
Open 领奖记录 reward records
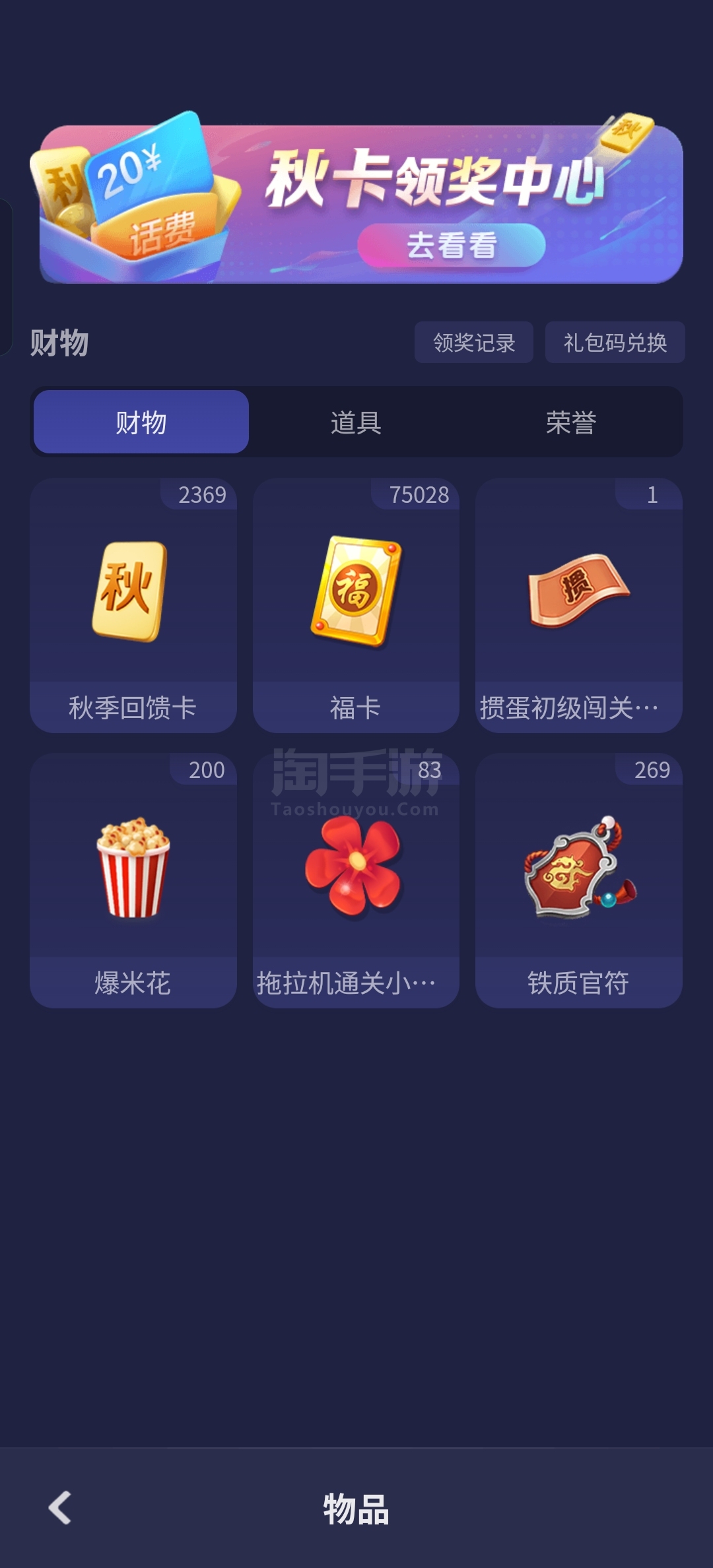coord(473,343)
